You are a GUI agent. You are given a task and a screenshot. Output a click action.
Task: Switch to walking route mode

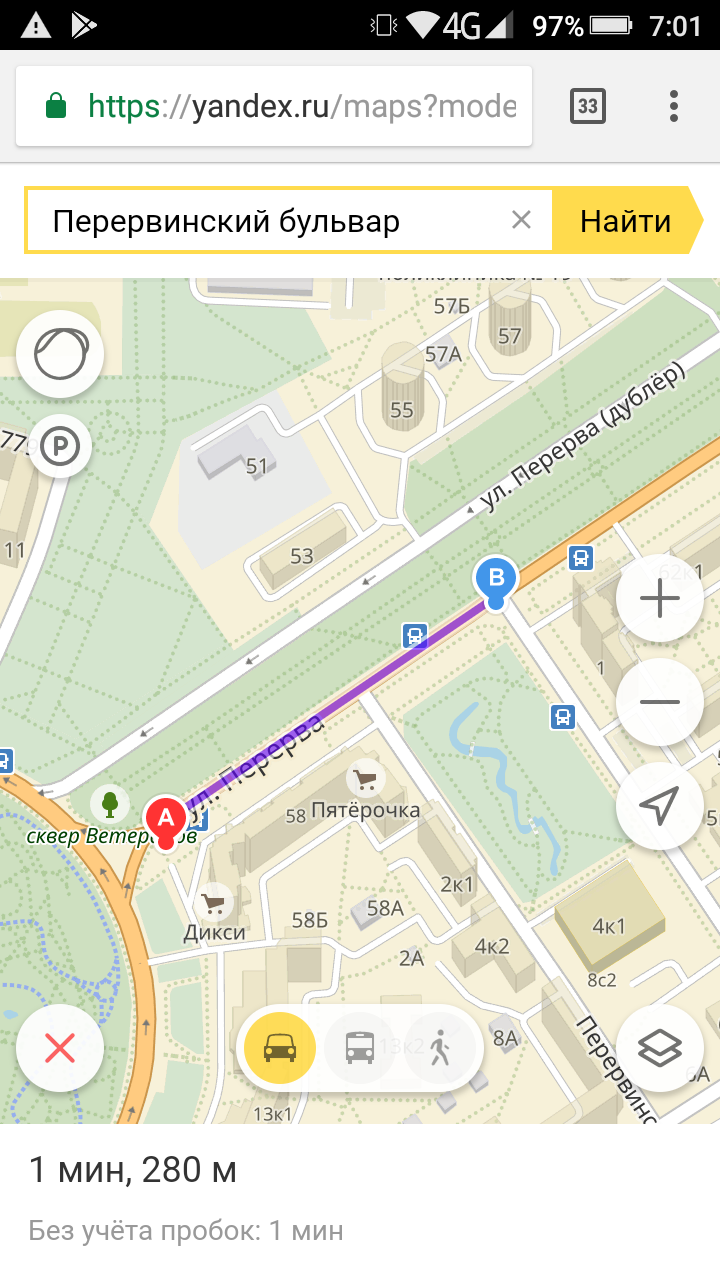point(440,1048)
